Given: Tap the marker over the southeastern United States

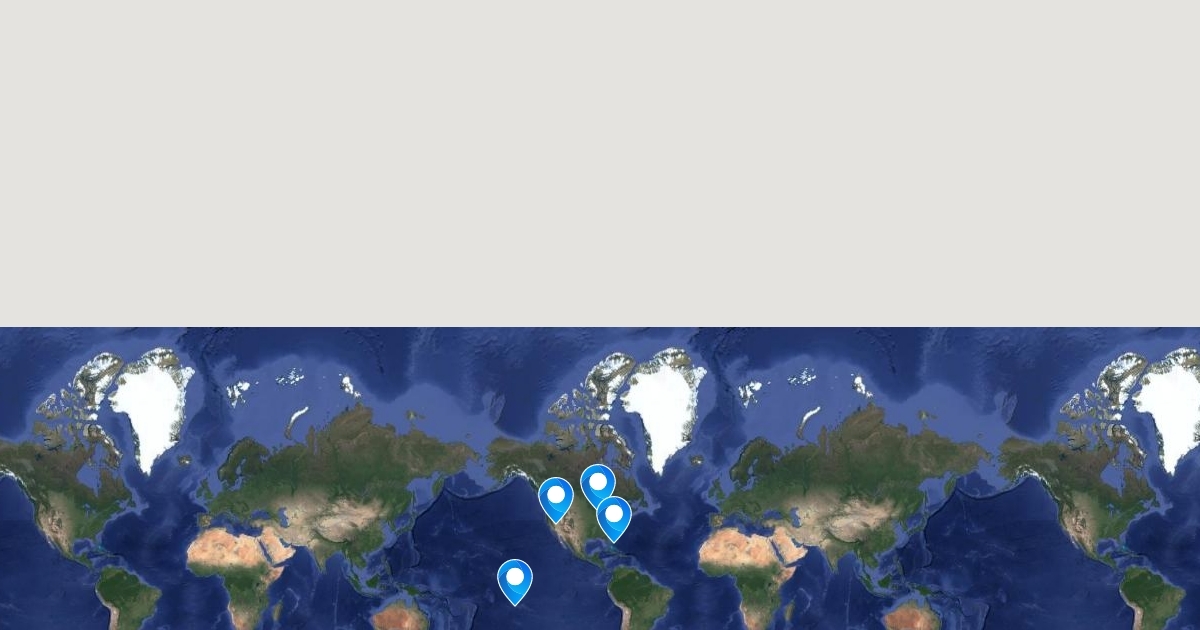Looking at the screenshot, I should point(614,516).
